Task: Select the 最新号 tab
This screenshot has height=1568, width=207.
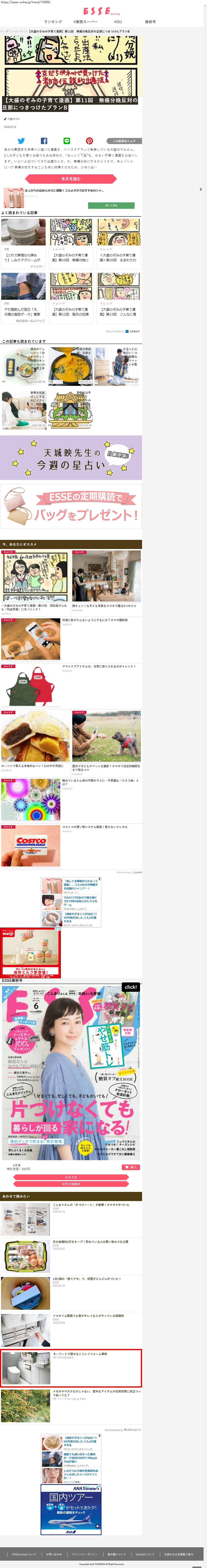Action: (150, 21)
